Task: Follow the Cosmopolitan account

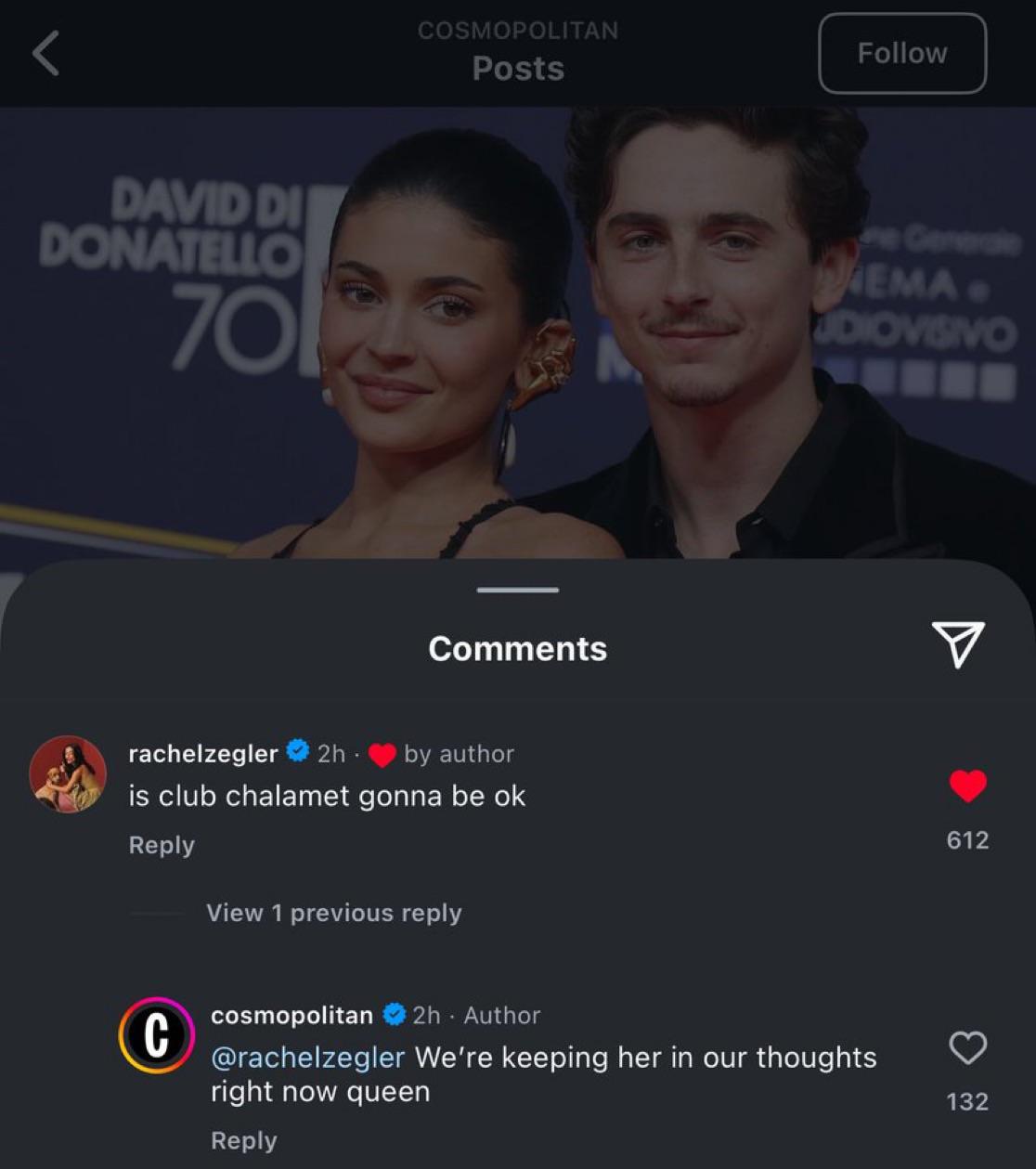Action: 901,54
